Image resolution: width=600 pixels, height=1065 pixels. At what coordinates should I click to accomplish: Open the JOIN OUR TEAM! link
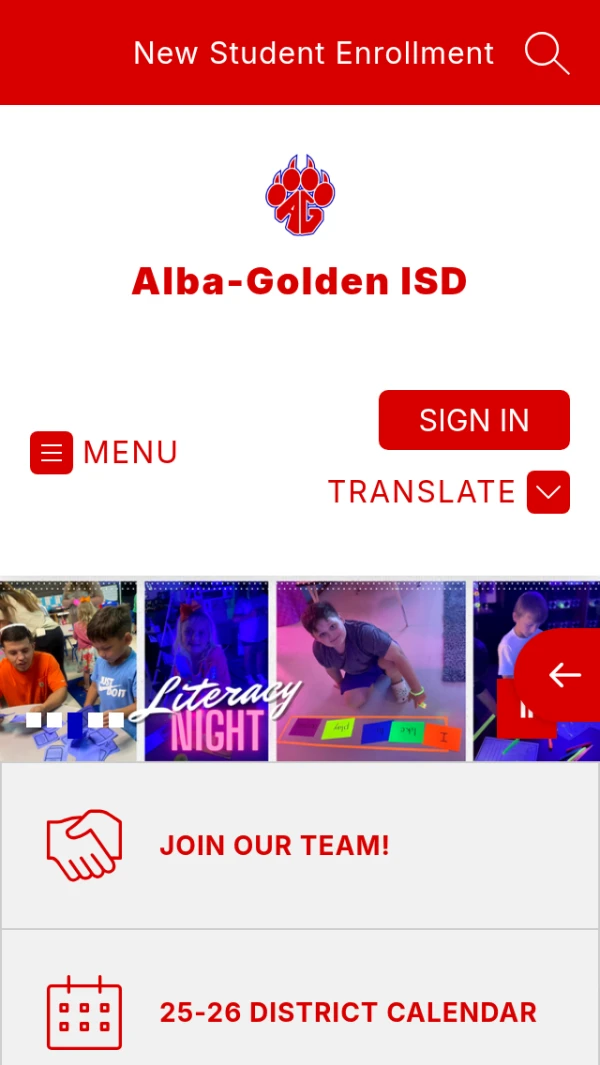coord(274,846)
